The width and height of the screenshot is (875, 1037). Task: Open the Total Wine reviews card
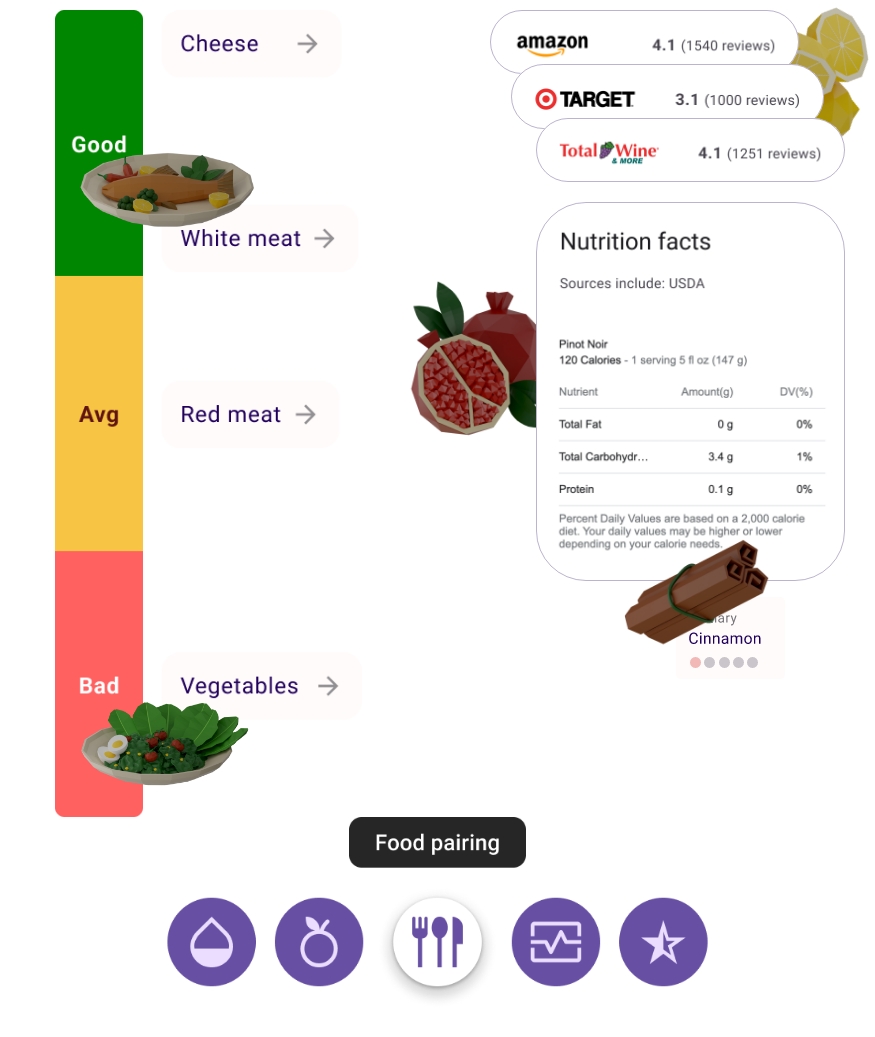tap(690, 152)
